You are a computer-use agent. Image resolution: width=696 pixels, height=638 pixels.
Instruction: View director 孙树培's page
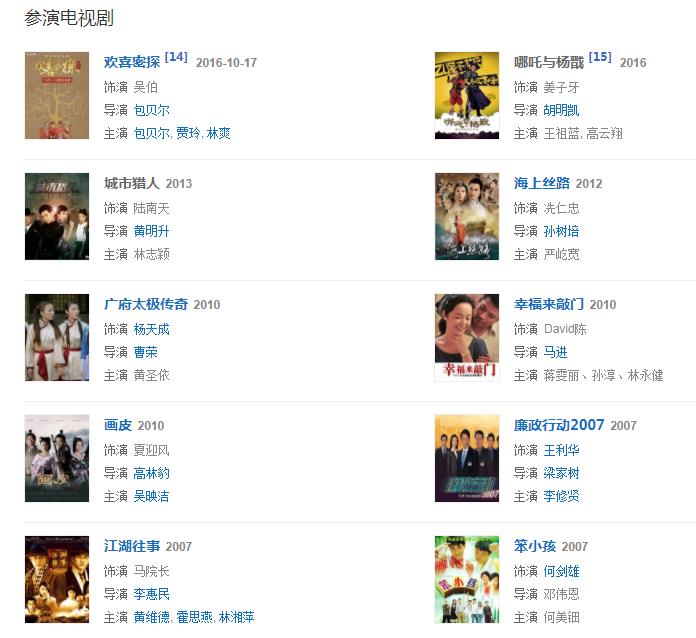click(561, 231)
